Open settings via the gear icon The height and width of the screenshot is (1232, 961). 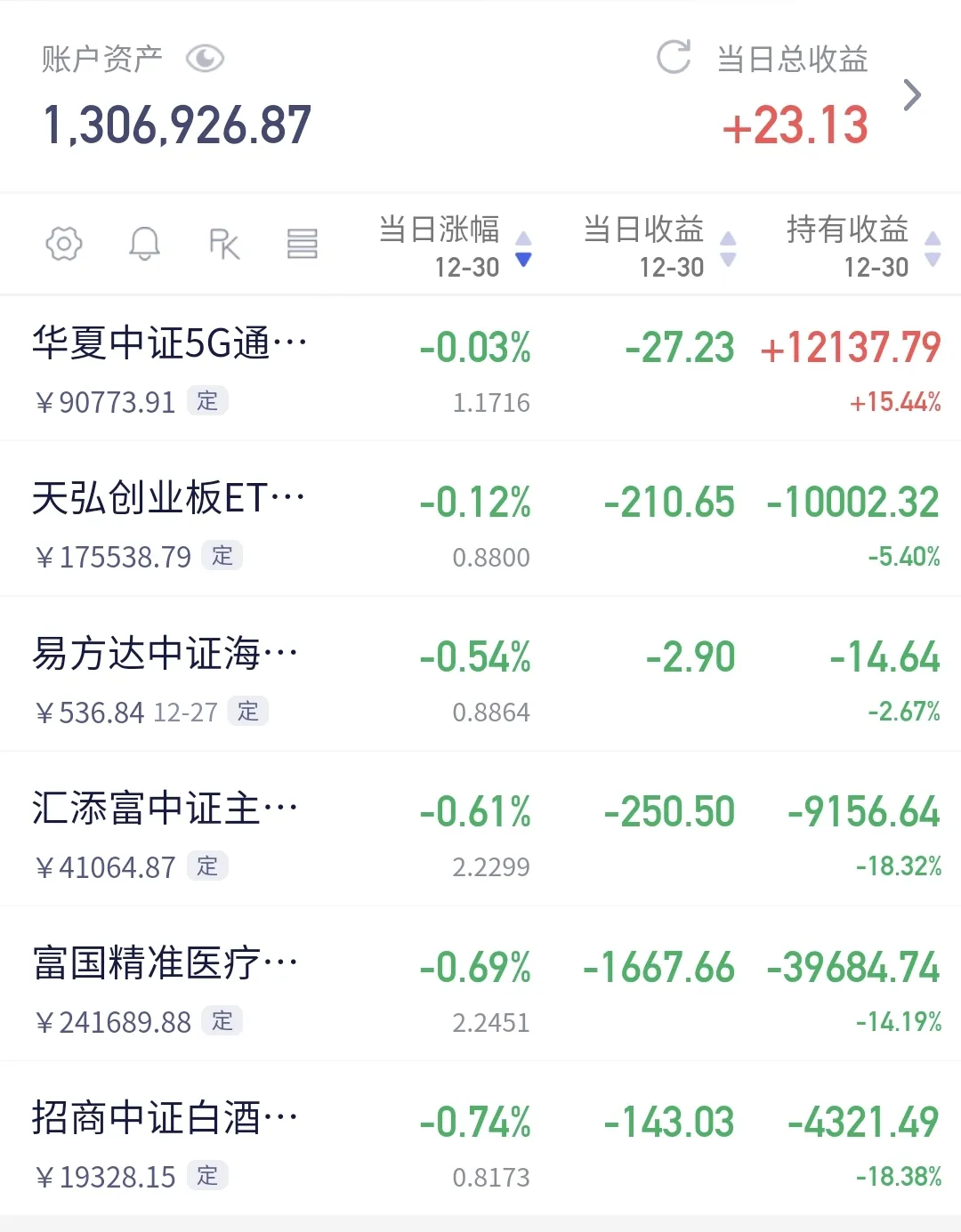(x=62, y=244)
